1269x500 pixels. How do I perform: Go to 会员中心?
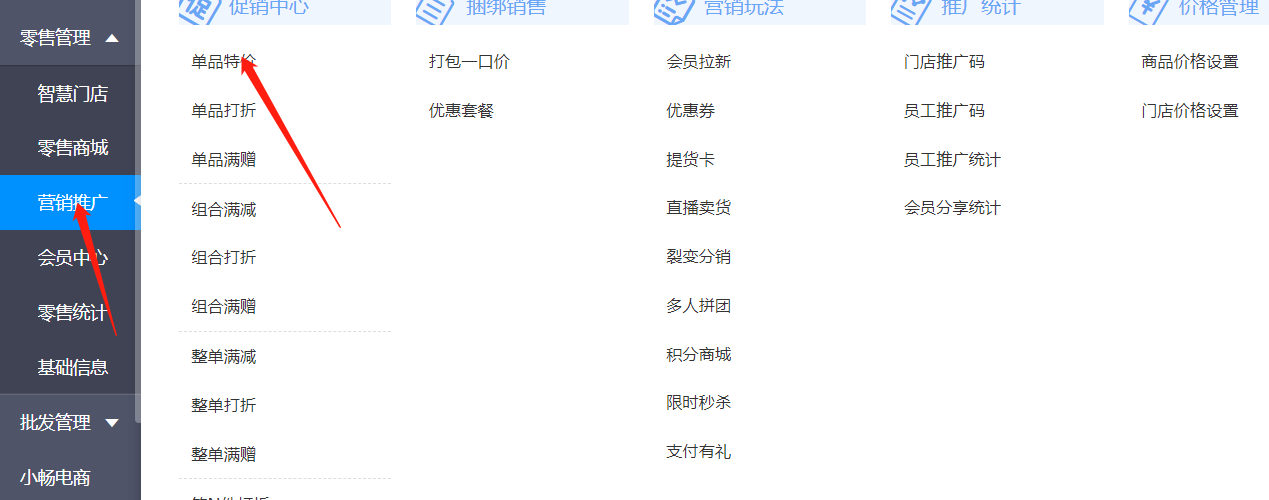(72, 258)
